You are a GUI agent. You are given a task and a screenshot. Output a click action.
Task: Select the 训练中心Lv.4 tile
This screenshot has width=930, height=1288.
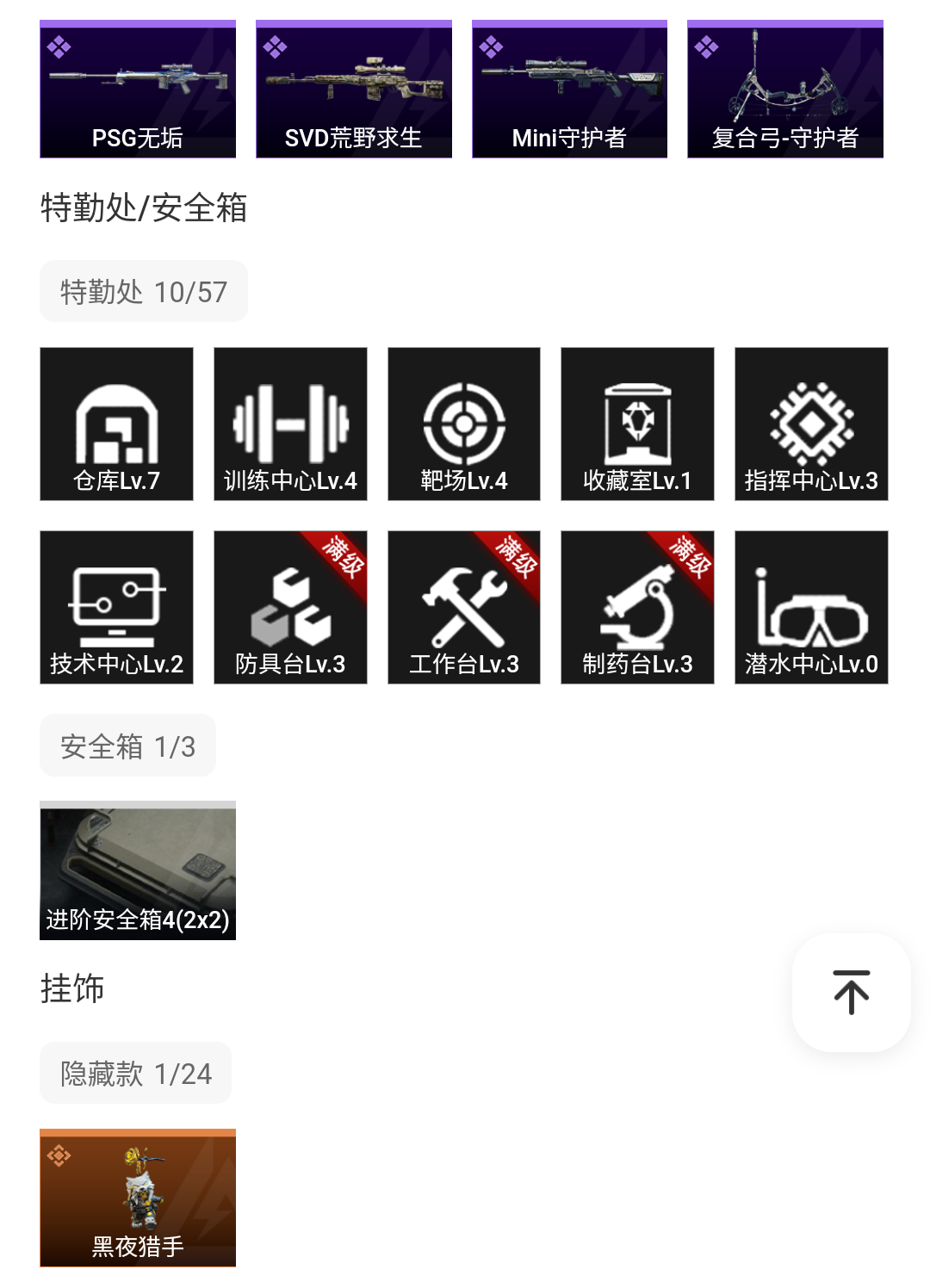[290, 424]
